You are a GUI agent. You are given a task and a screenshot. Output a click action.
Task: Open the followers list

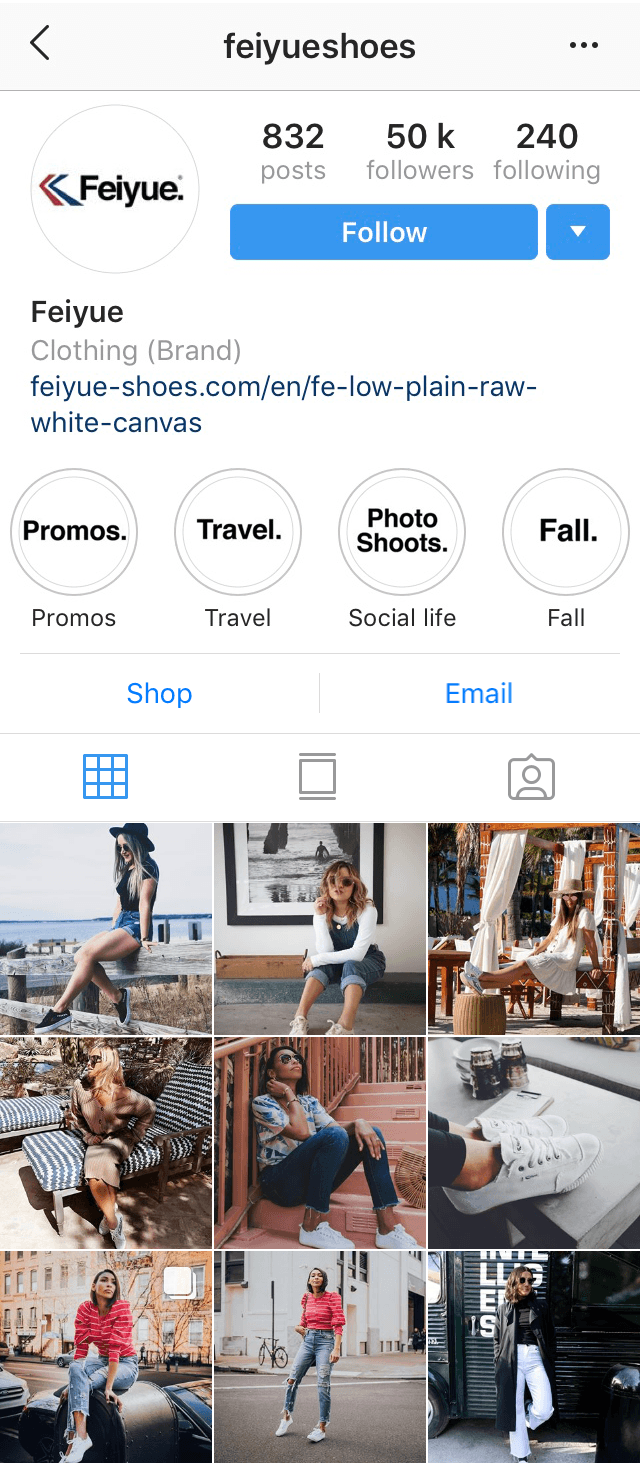click(x=420, y=152)
